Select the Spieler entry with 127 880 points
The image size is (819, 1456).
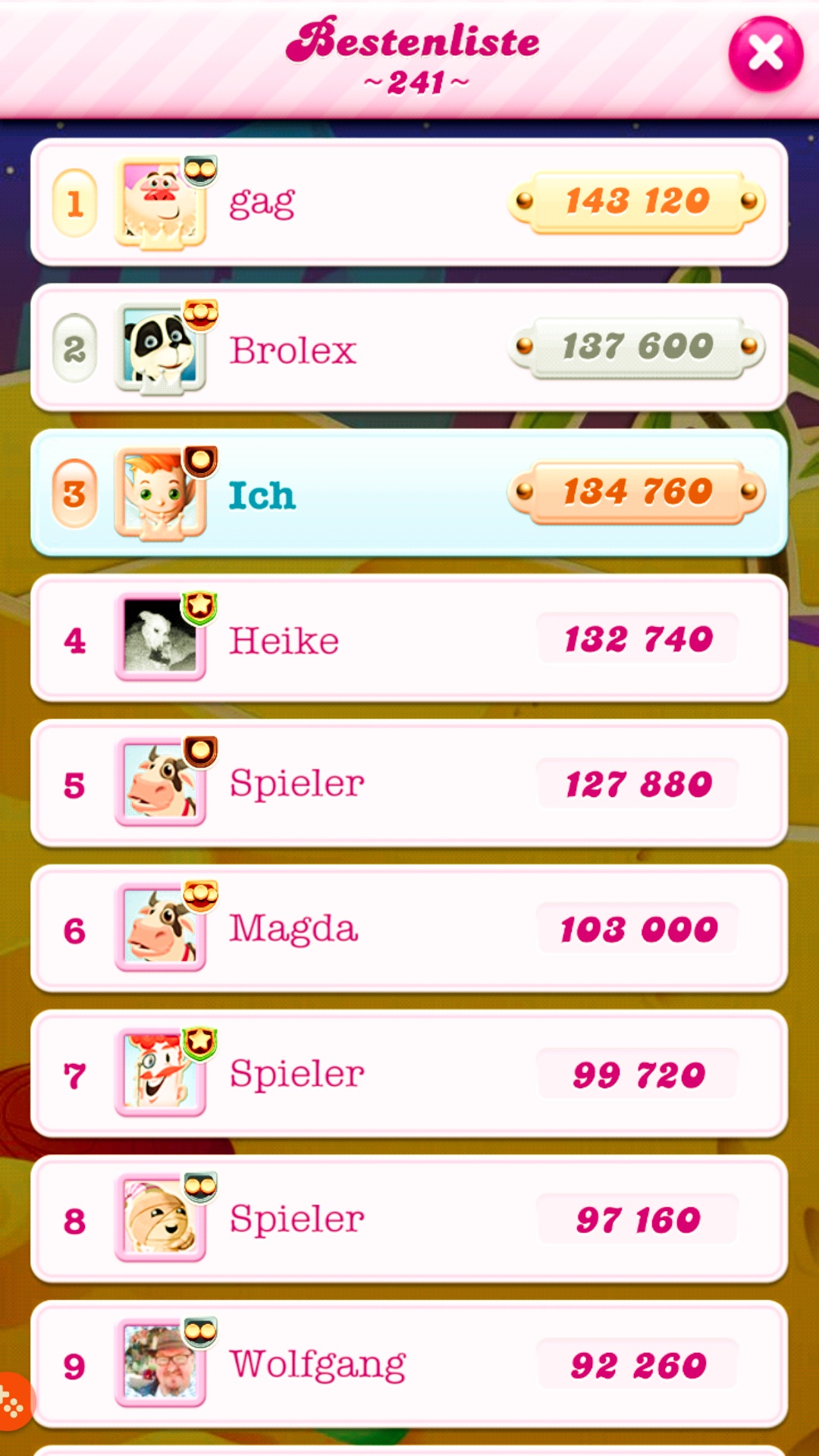(409, 784)
